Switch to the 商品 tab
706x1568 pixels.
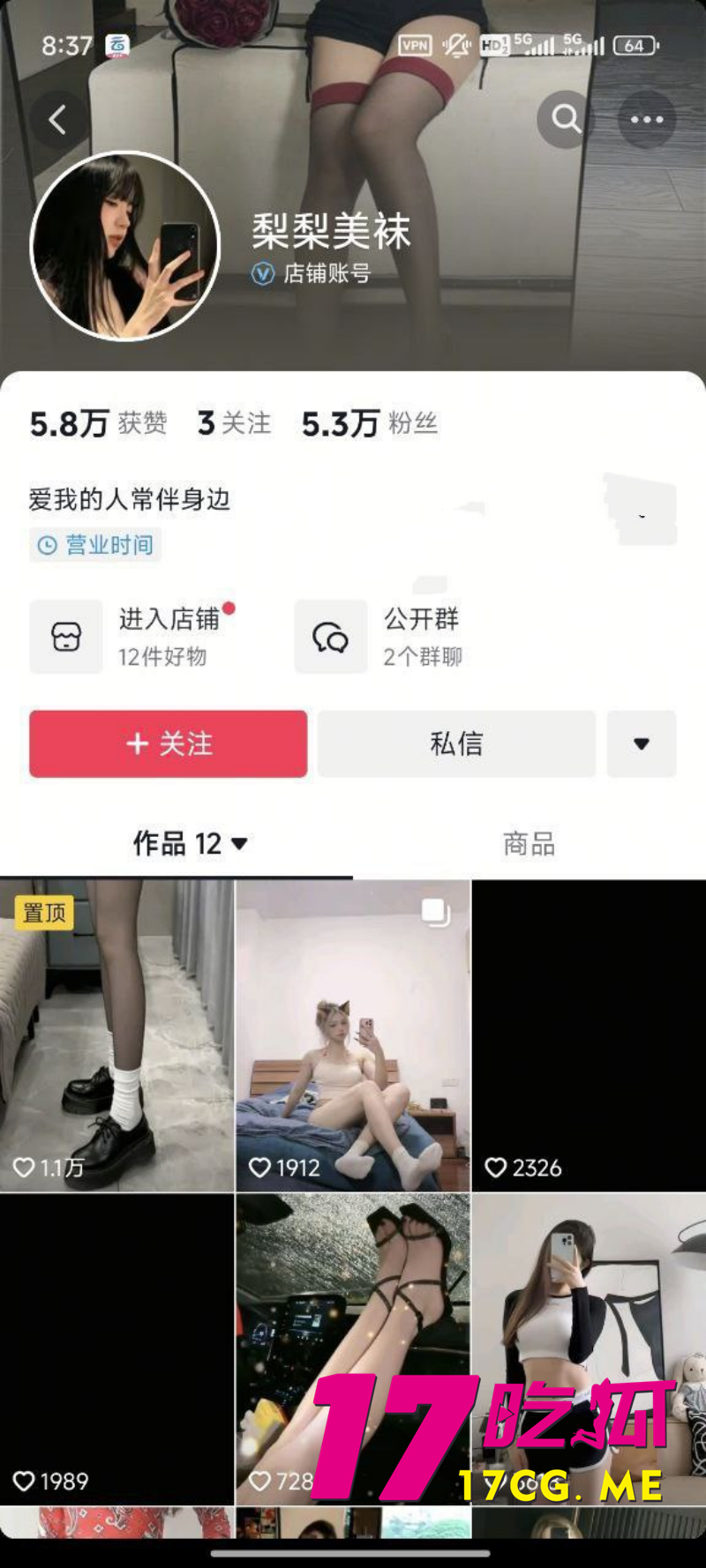pos(529,844)
